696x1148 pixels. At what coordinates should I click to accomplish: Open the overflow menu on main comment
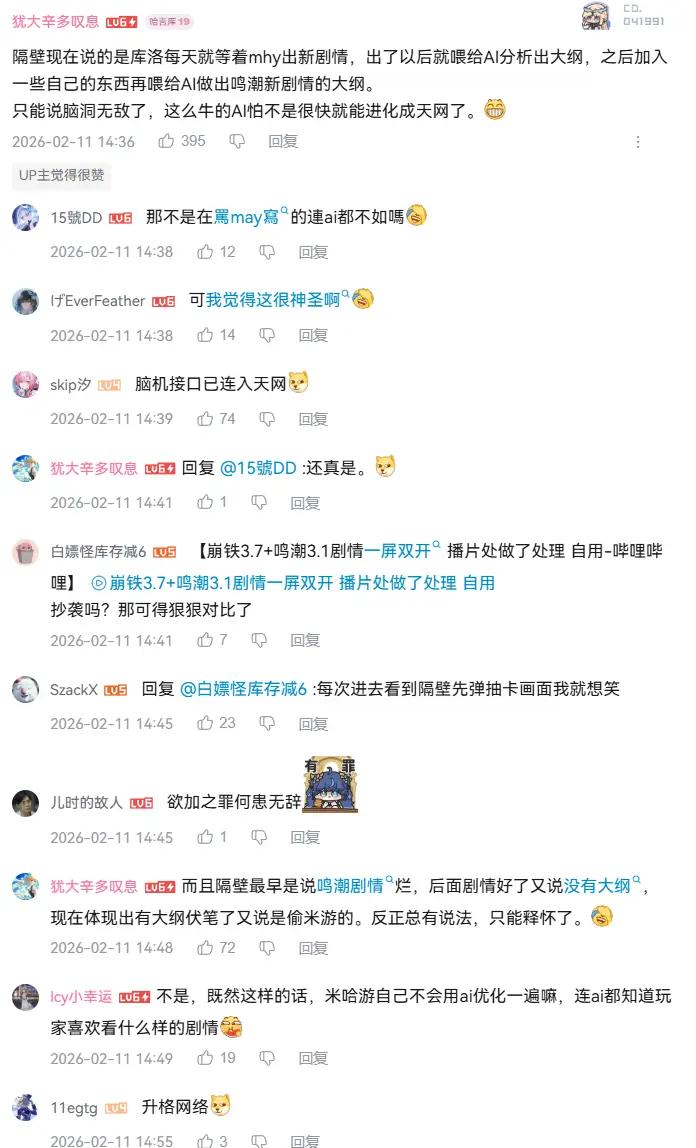point(639,142)
